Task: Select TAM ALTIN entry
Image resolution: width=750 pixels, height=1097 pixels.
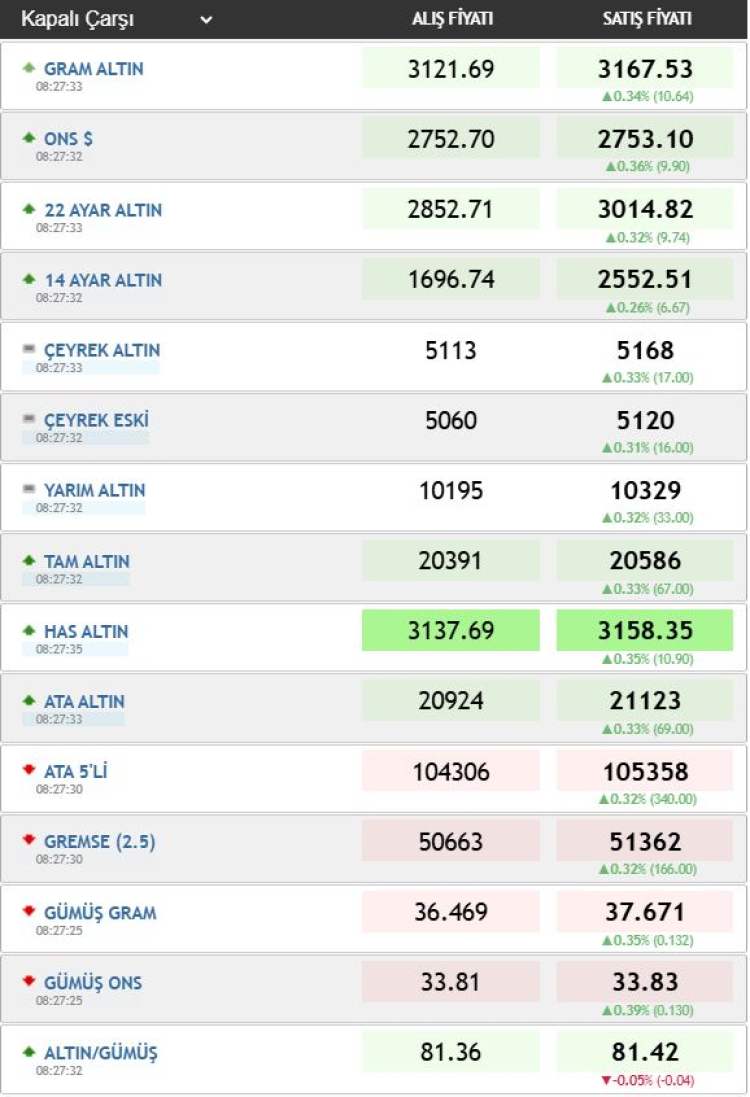Action: (86, 561)
